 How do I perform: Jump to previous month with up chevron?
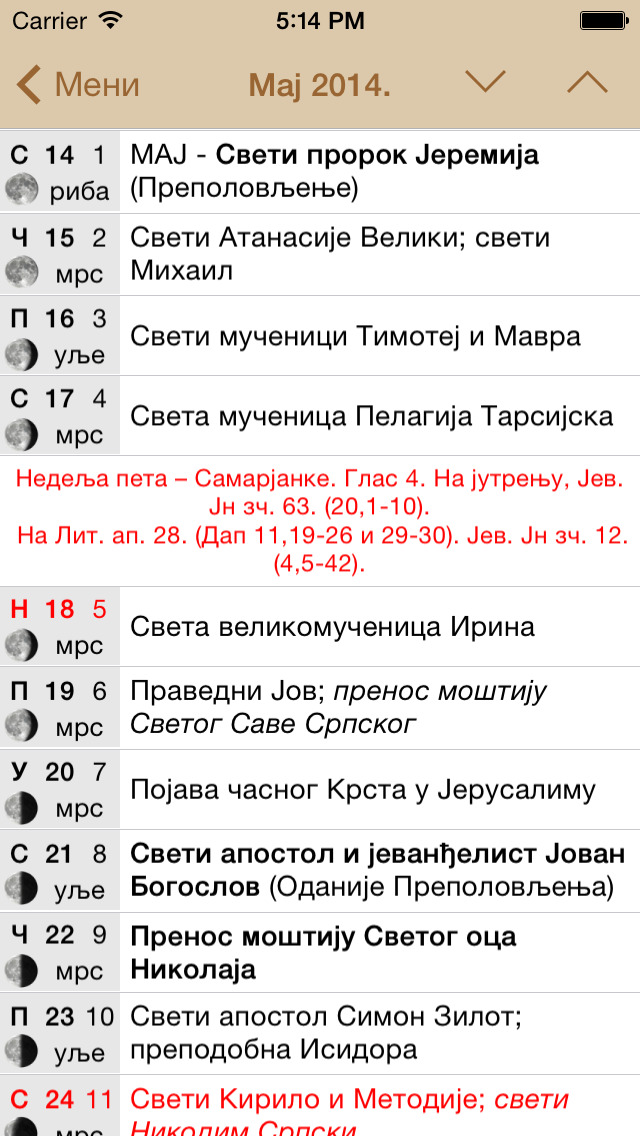pyautogui.click(x=587, y=83)
